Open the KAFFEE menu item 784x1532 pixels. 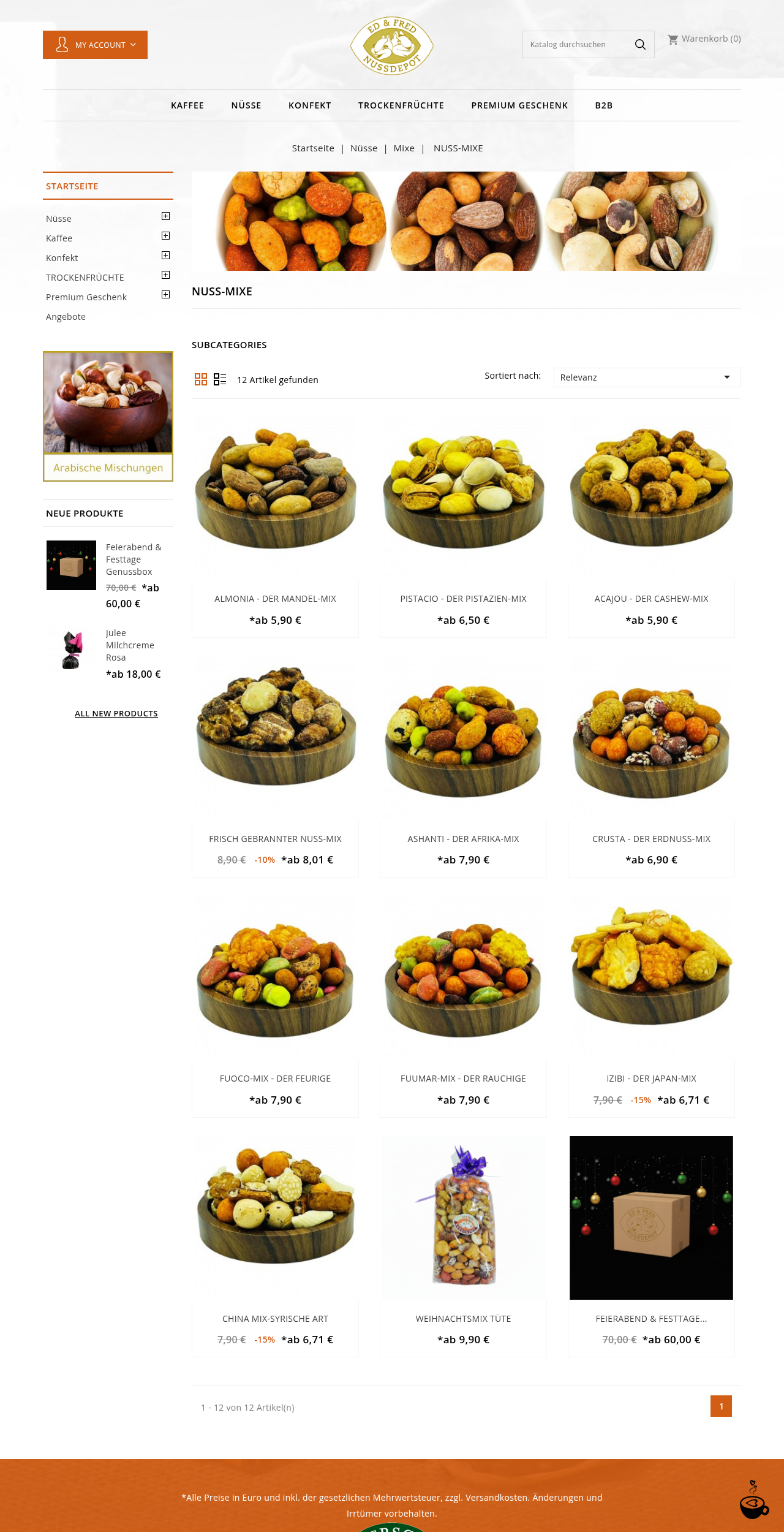pos(187,105)
